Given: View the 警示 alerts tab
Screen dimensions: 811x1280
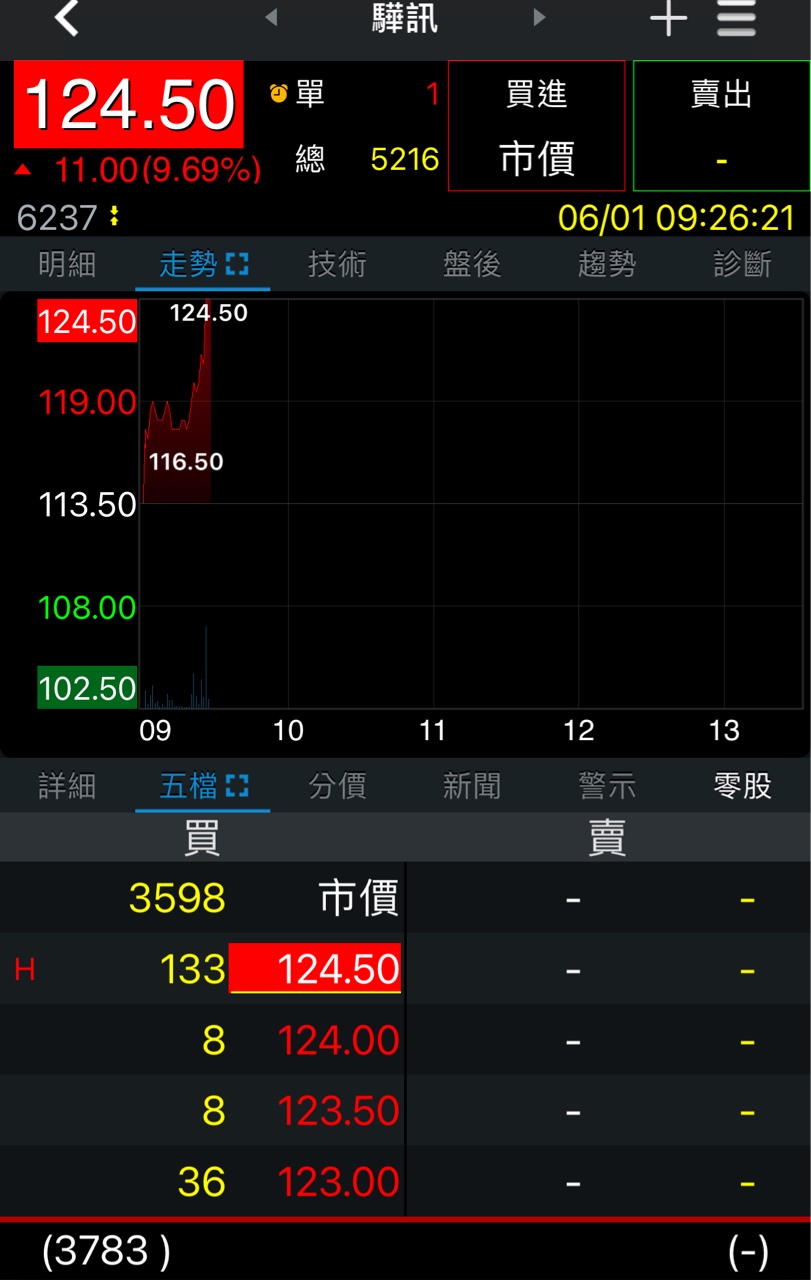Looking at the screenshot, I should (x=607, y=786).
